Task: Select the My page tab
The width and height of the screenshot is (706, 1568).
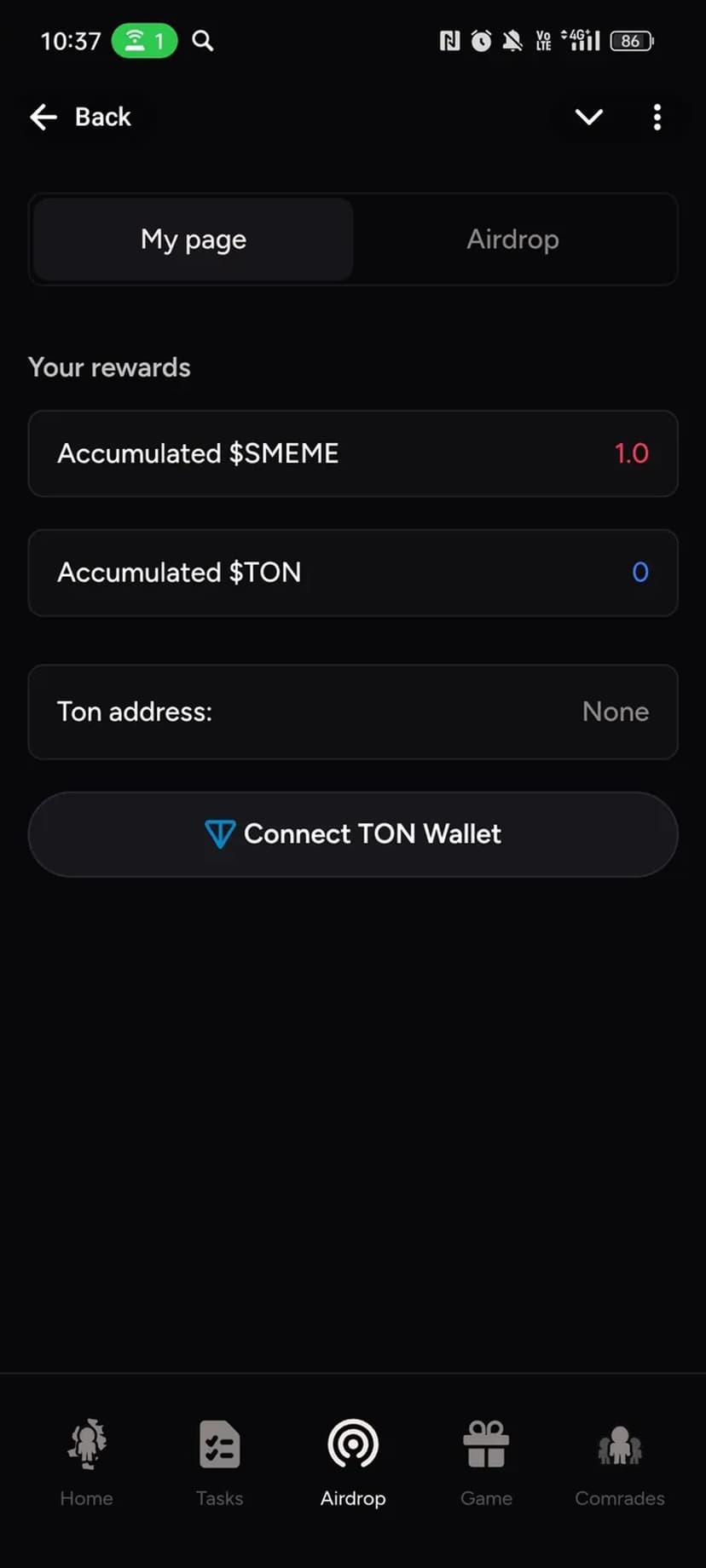Action: coord(194,239)
